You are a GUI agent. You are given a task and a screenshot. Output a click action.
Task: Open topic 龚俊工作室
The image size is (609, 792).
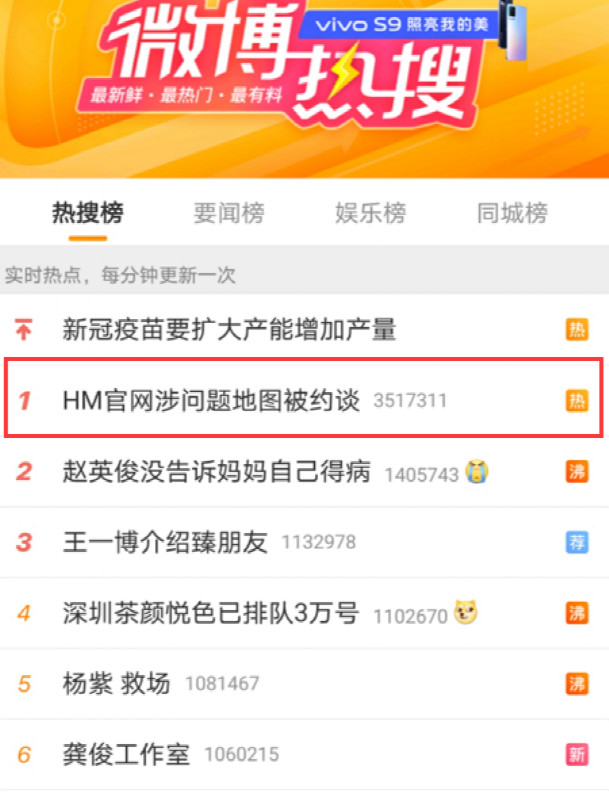tap(126, 755)
